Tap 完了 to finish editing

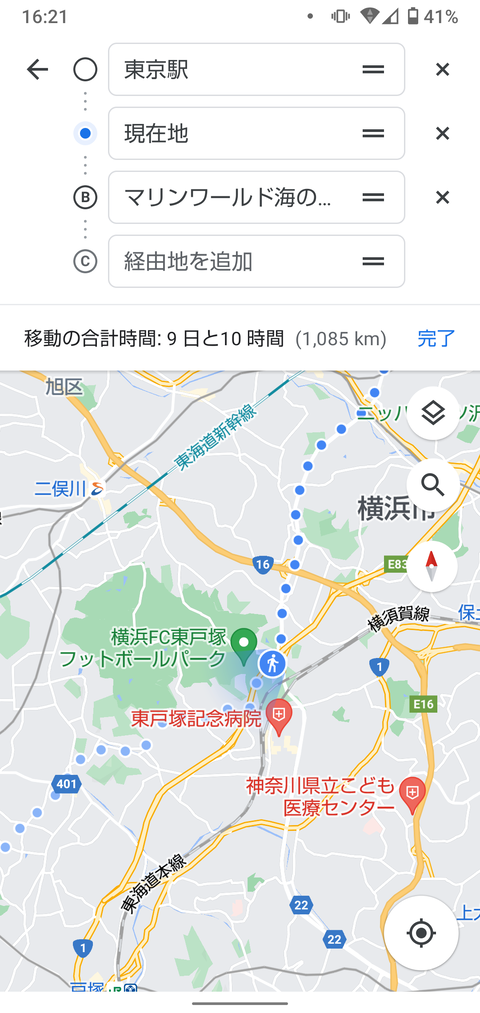(436, 338)
